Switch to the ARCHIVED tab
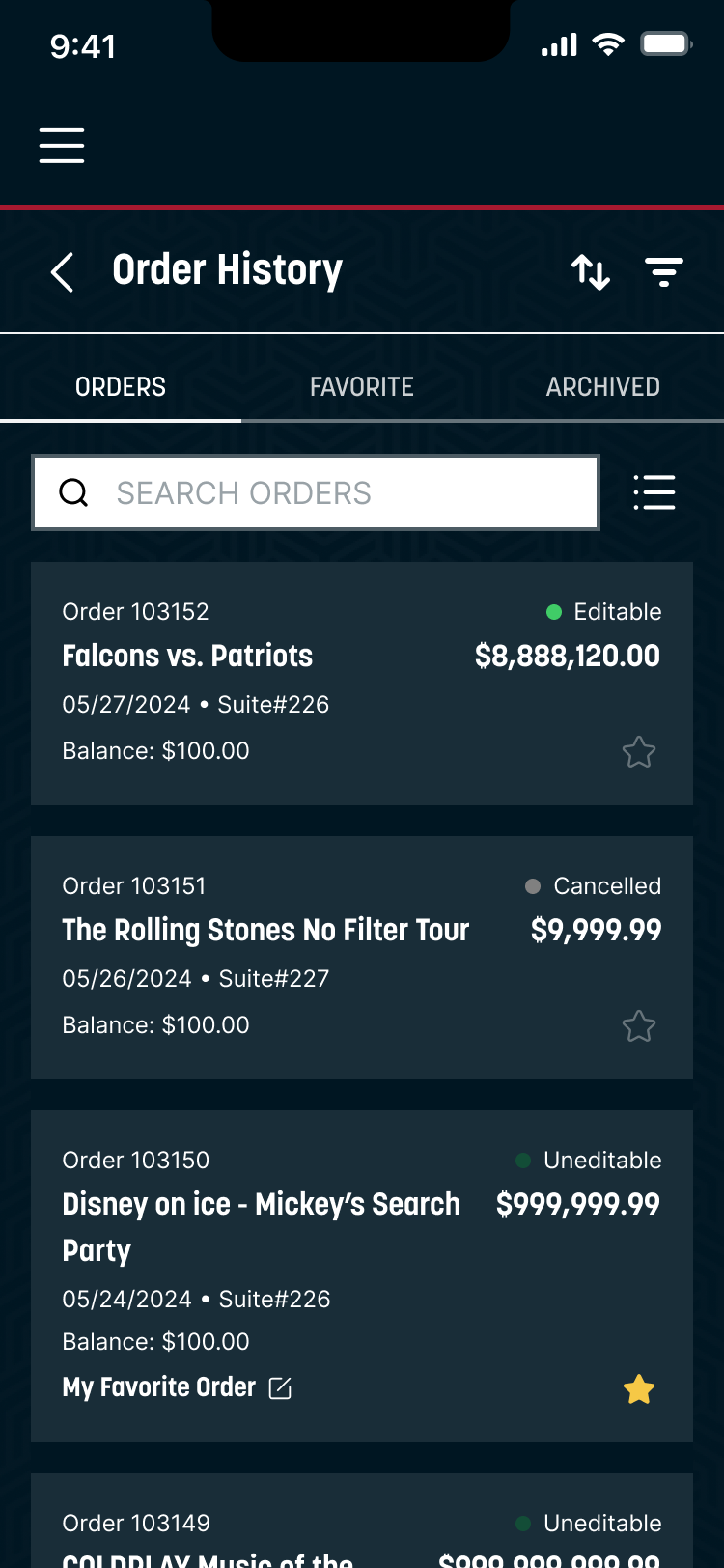The height and width of the screenshot is (1568, 724). [x=602, y=386]
